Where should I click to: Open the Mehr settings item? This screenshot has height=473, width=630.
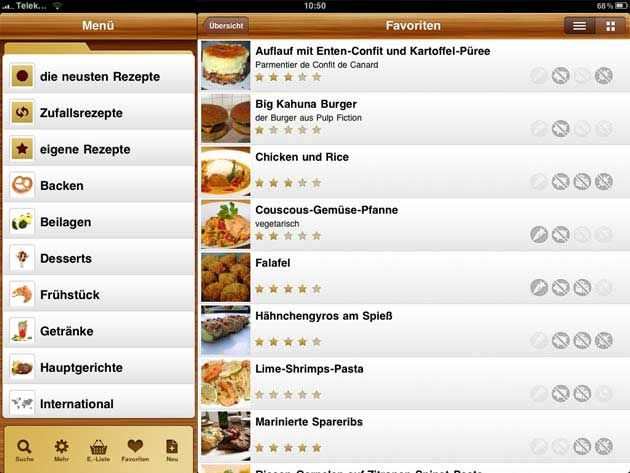(x=61, y=449)
